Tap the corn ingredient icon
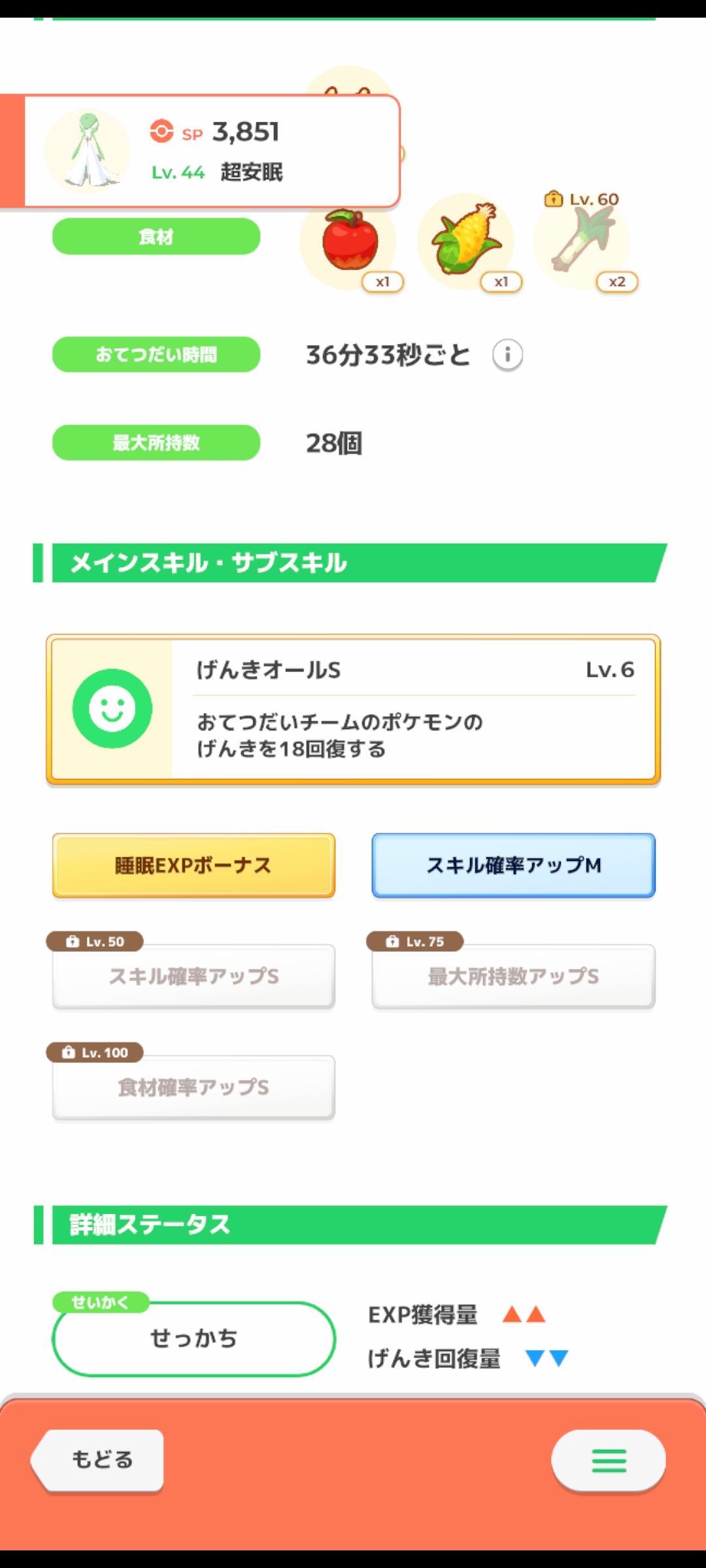Image resolution: width=706 pixels, height=1568 pixels. [x=466, y=242]
